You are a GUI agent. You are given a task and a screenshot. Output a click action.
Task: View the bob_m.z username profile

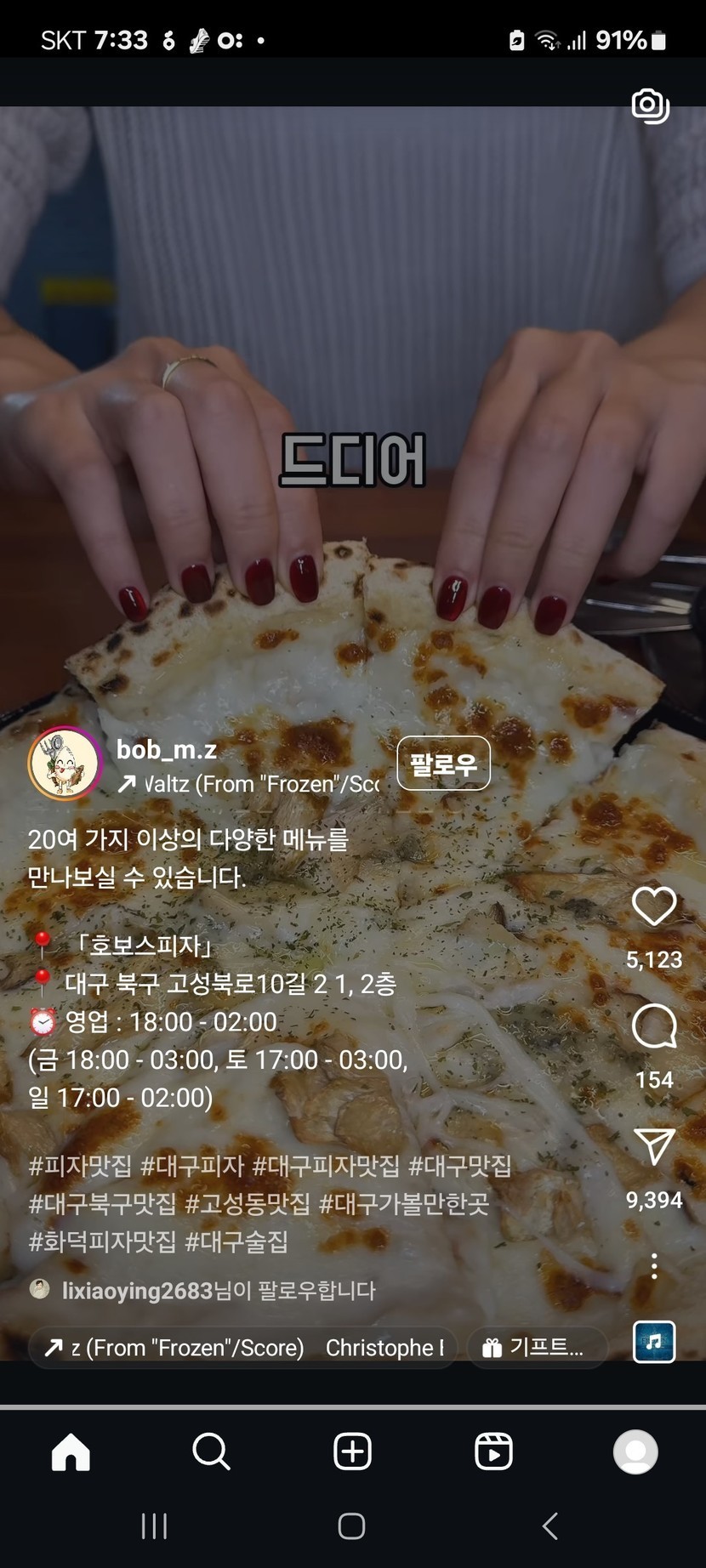point(167,749)
